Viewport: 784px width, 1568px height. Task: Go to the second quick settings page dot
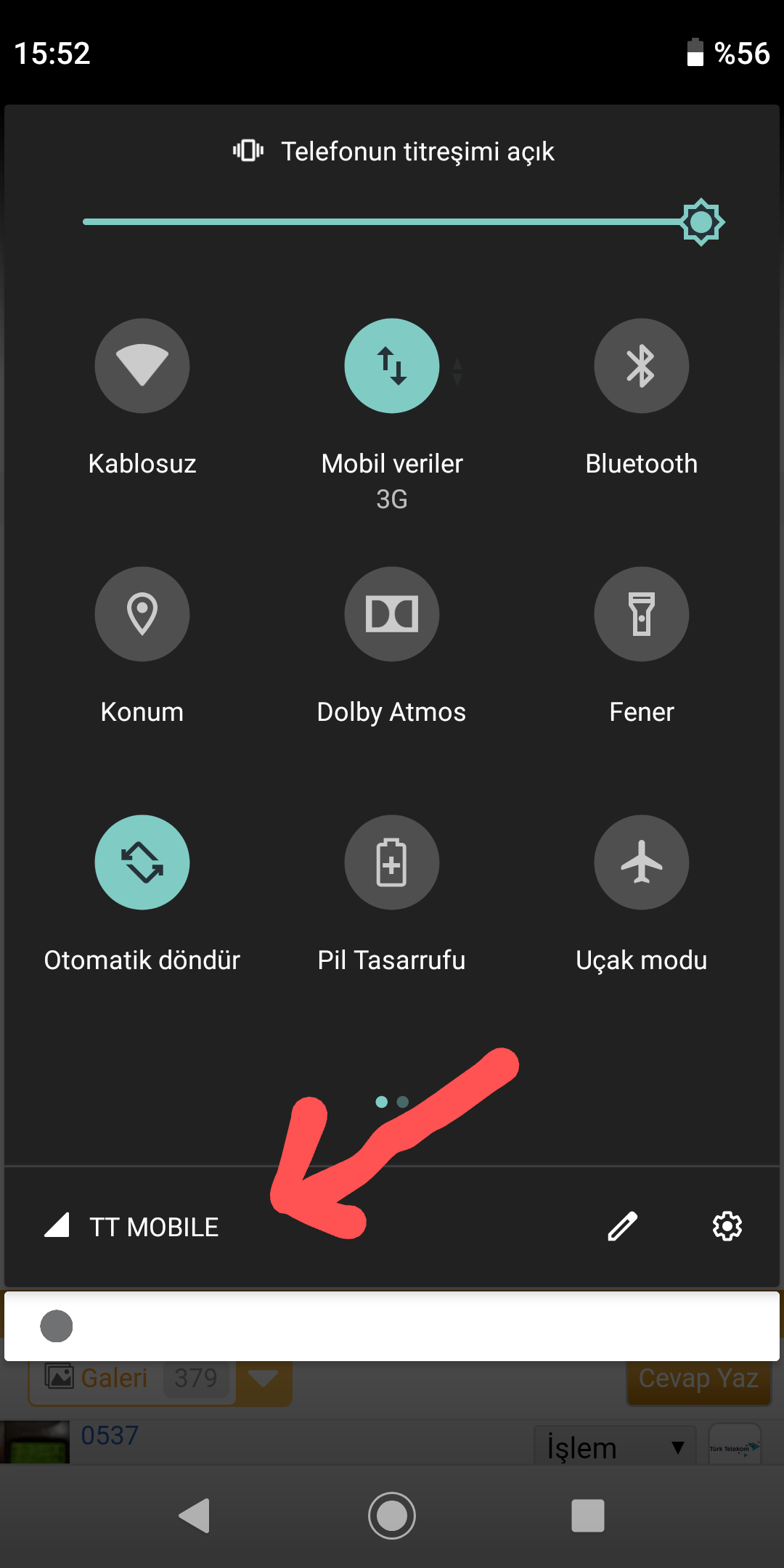point(403,1102)
